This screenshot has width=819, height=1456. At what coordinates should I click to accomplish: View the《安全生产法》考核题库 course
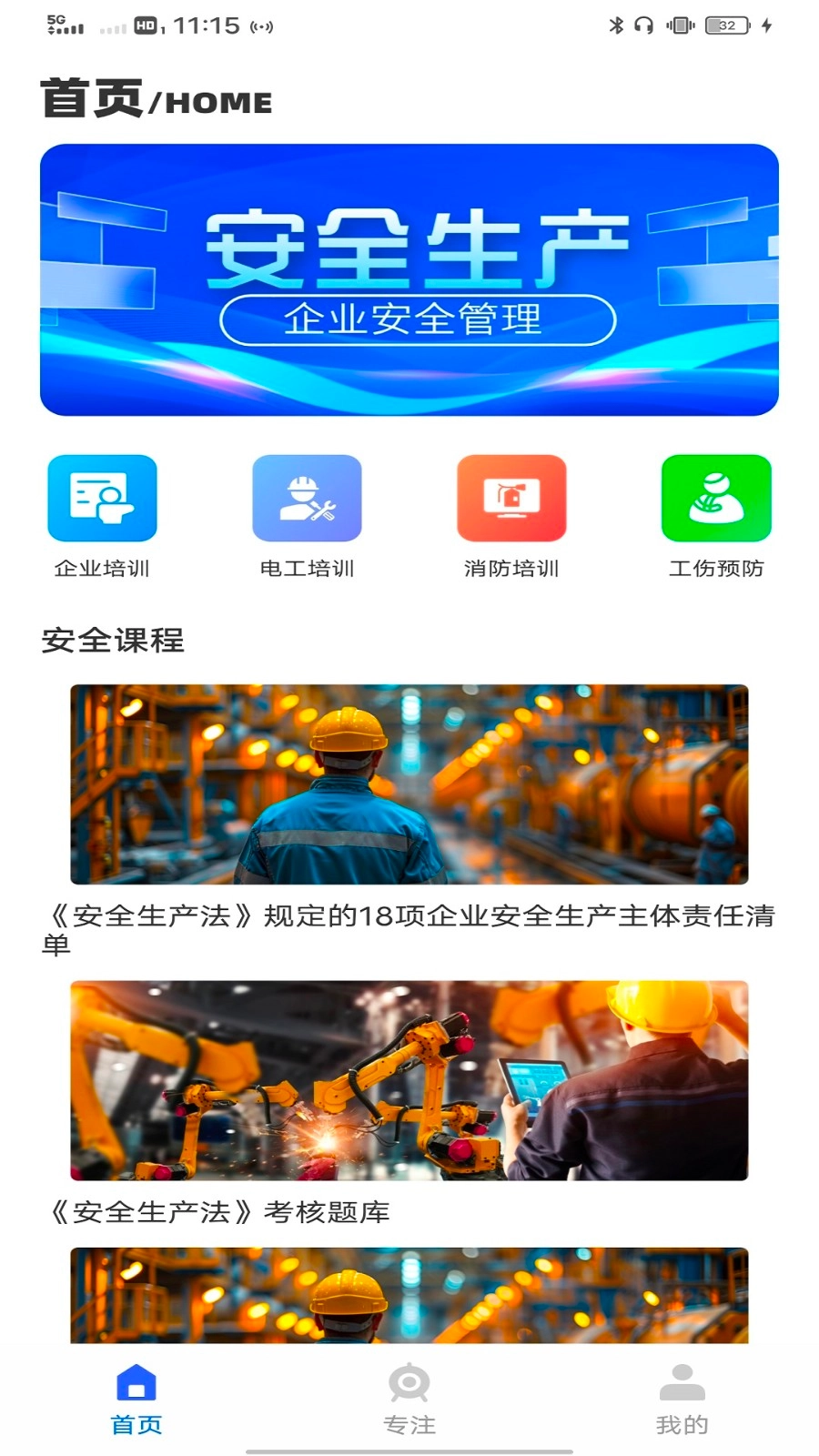point(409,1080)
